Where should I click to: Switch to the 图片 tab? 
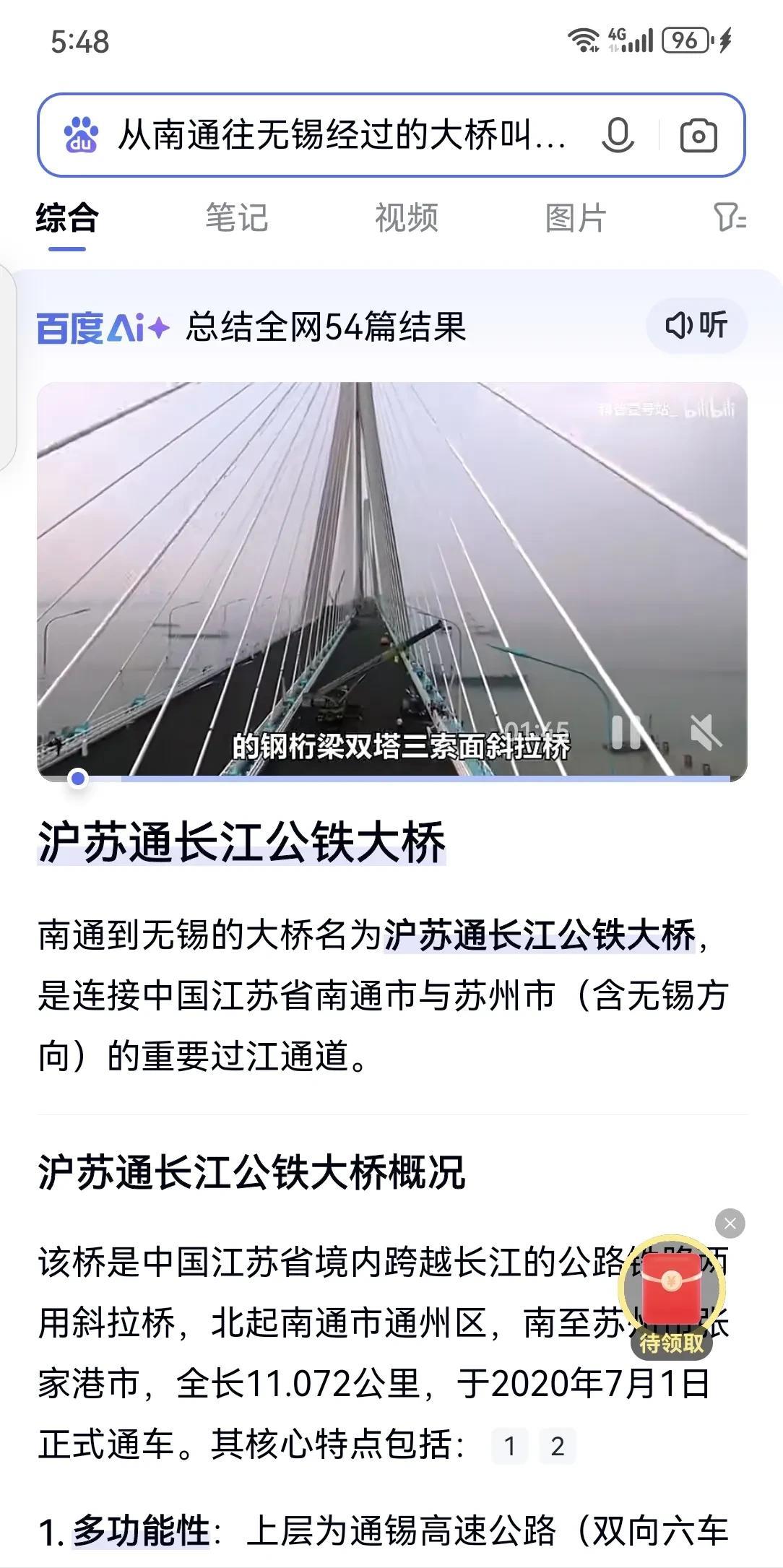click(576, 217)
